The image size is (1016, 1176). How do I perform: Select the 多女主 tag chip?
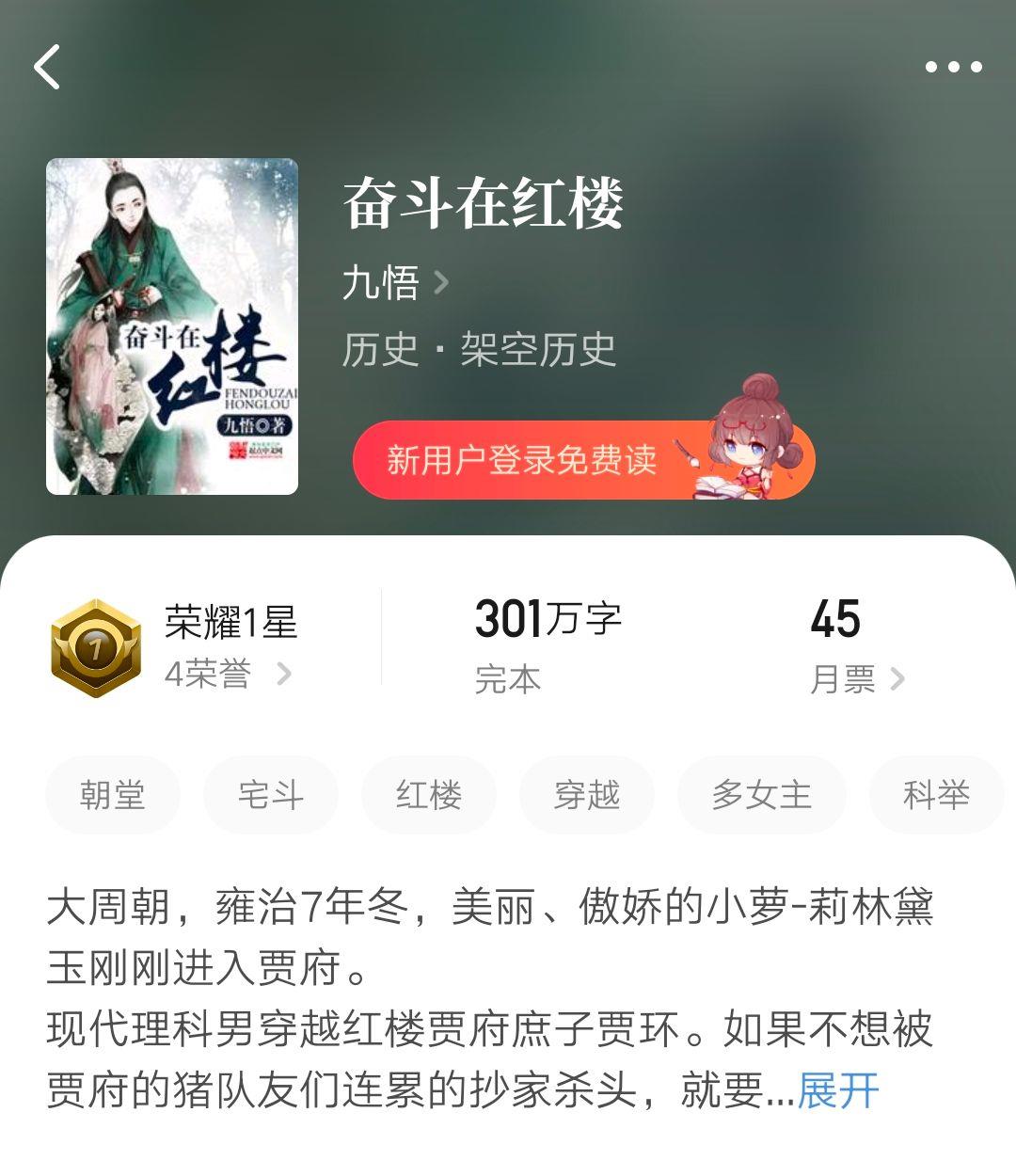point(761,795)
